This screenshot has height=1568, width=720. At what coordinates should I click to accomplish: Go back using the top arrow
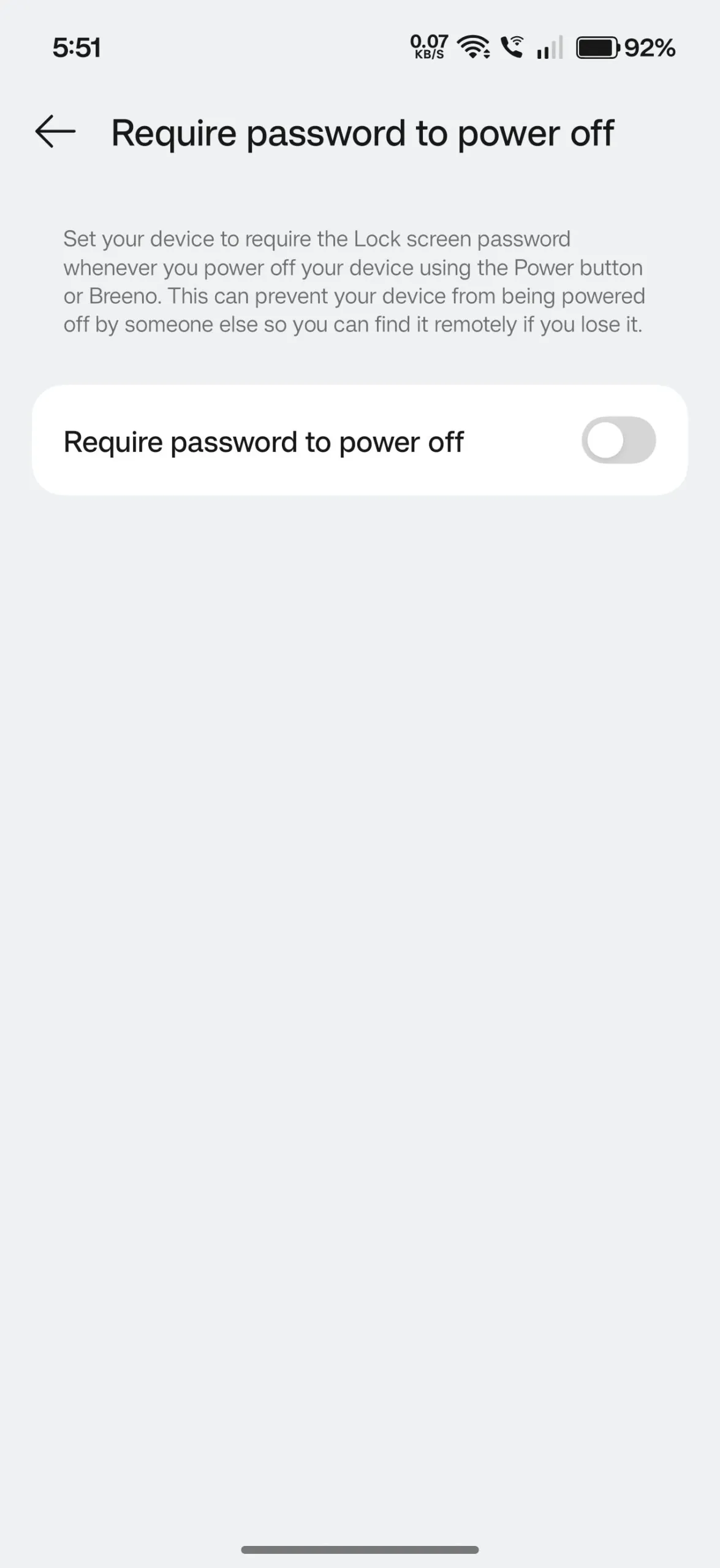click(55, 132)
